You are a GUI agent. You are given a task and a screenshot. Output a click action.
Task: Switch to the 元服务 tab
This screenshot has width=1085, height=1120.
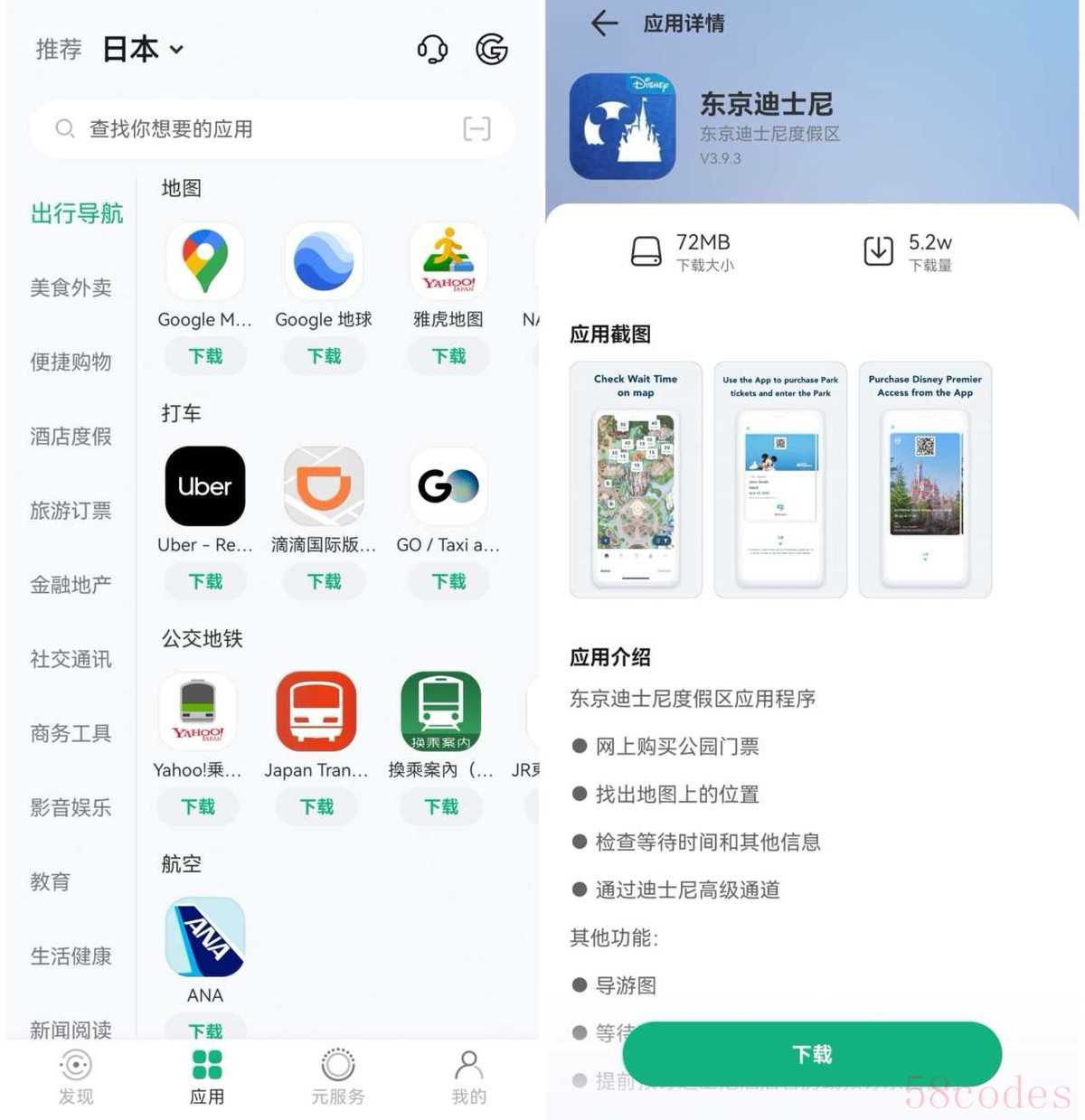(337, 1077)
